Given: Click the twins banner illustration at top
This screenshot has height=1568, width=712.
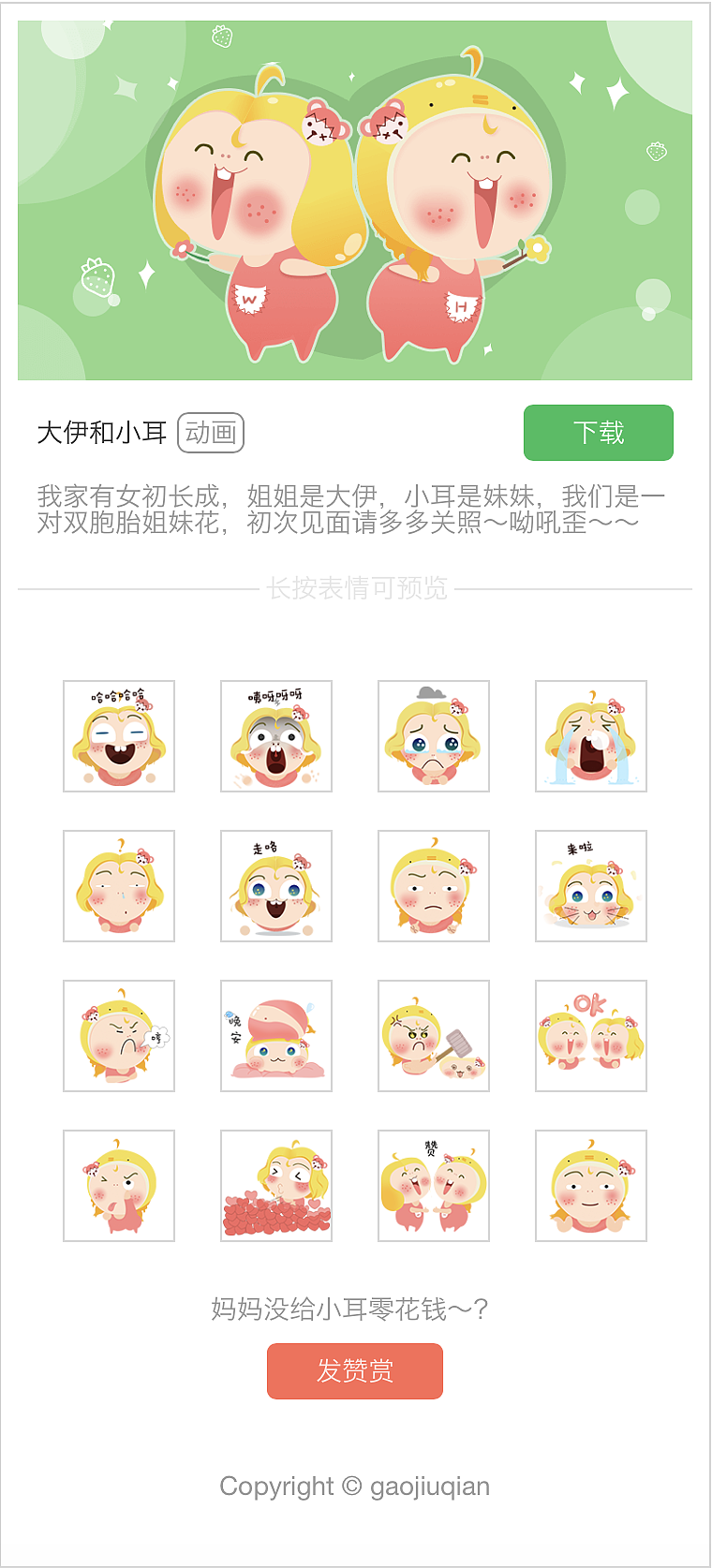Looking at the screenshot, I should pyautogui.click(x=356, y=197).
